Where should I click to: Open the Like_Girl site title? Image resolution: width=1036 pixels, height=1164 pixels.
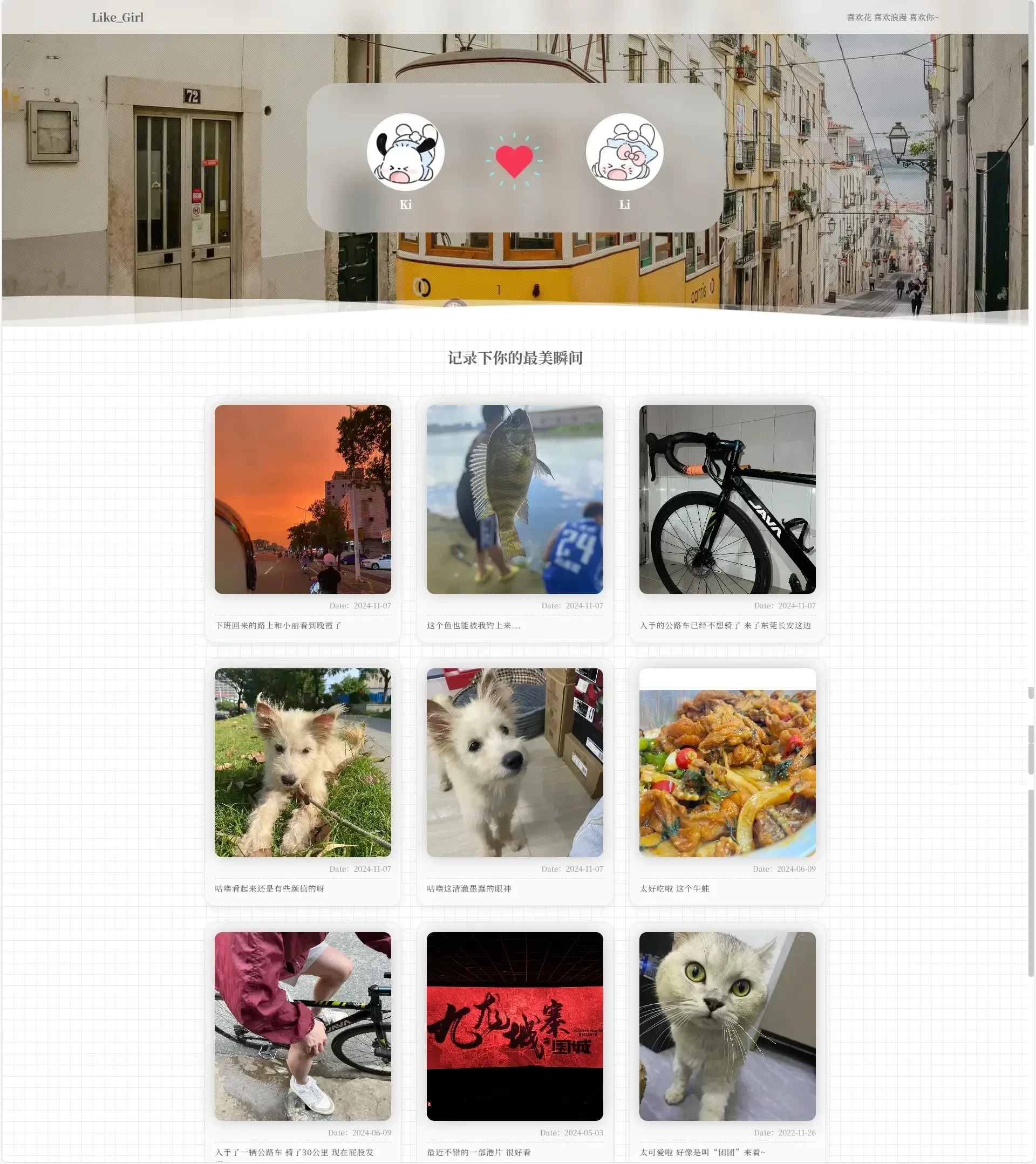click(x=117, y=17)
